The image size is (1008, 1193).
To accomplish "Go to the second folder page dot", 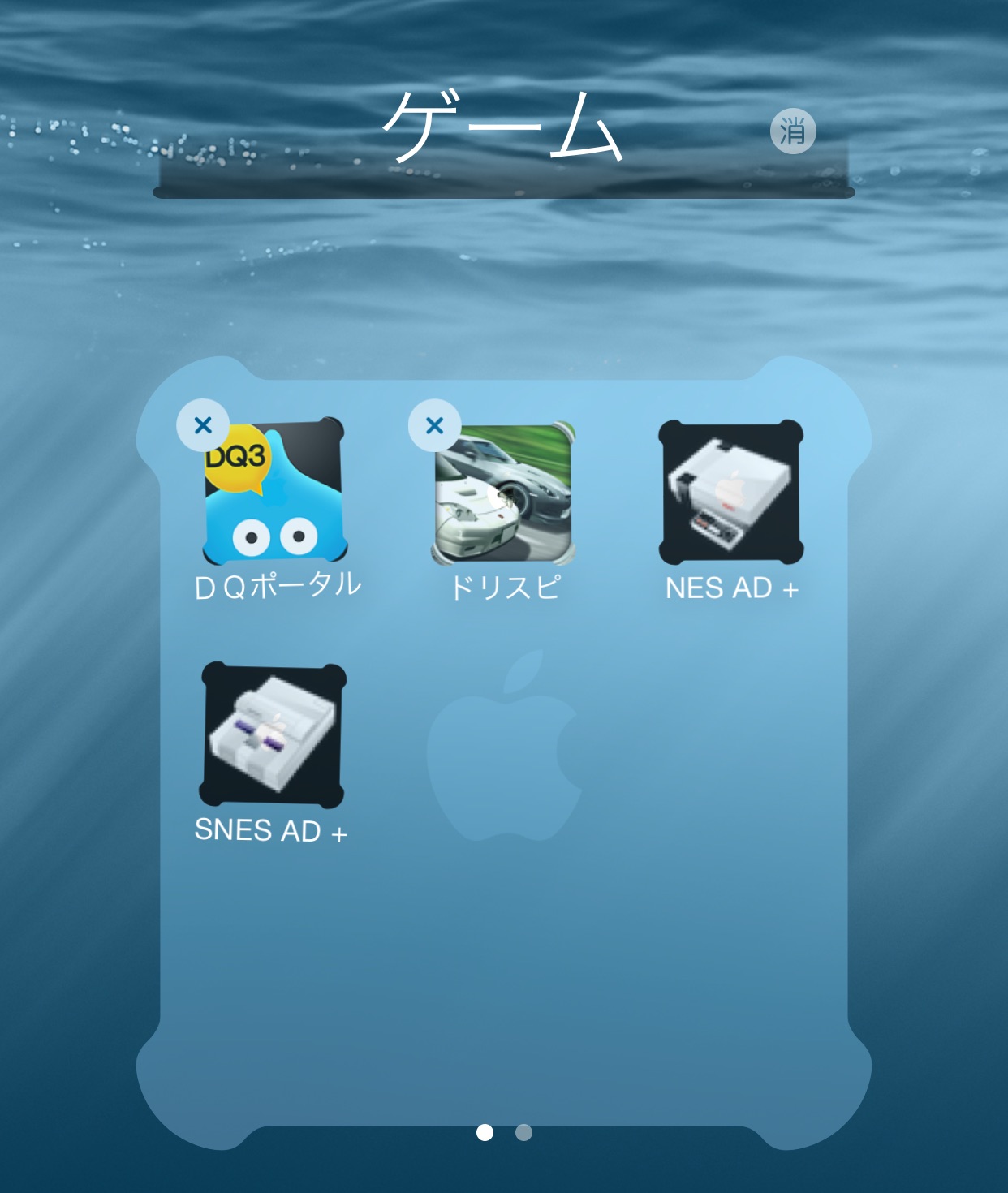I will (x=523, y=1132).
